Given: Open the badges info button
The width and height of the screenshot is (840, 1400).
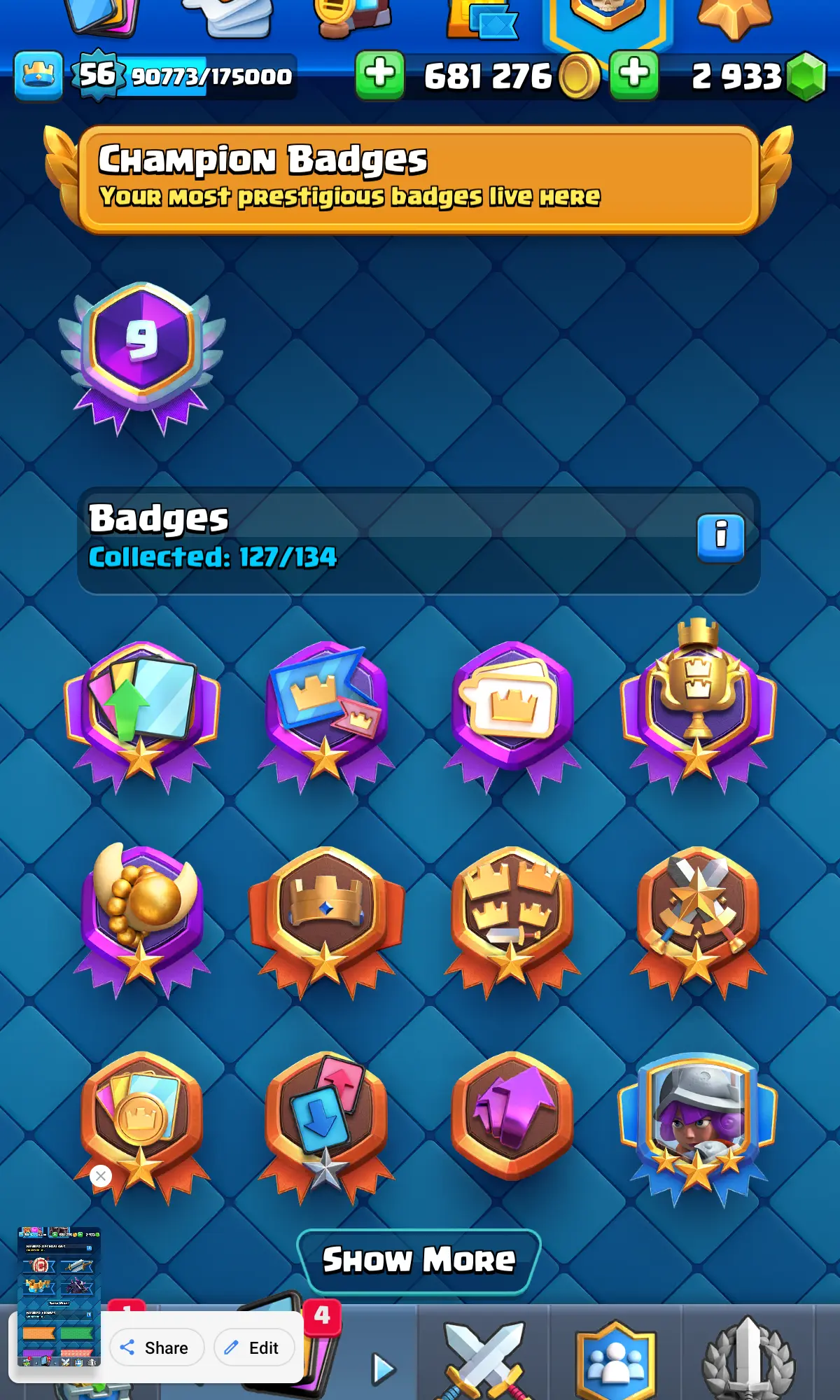Looking at the screenshot, I should click(x=720, y=537).
